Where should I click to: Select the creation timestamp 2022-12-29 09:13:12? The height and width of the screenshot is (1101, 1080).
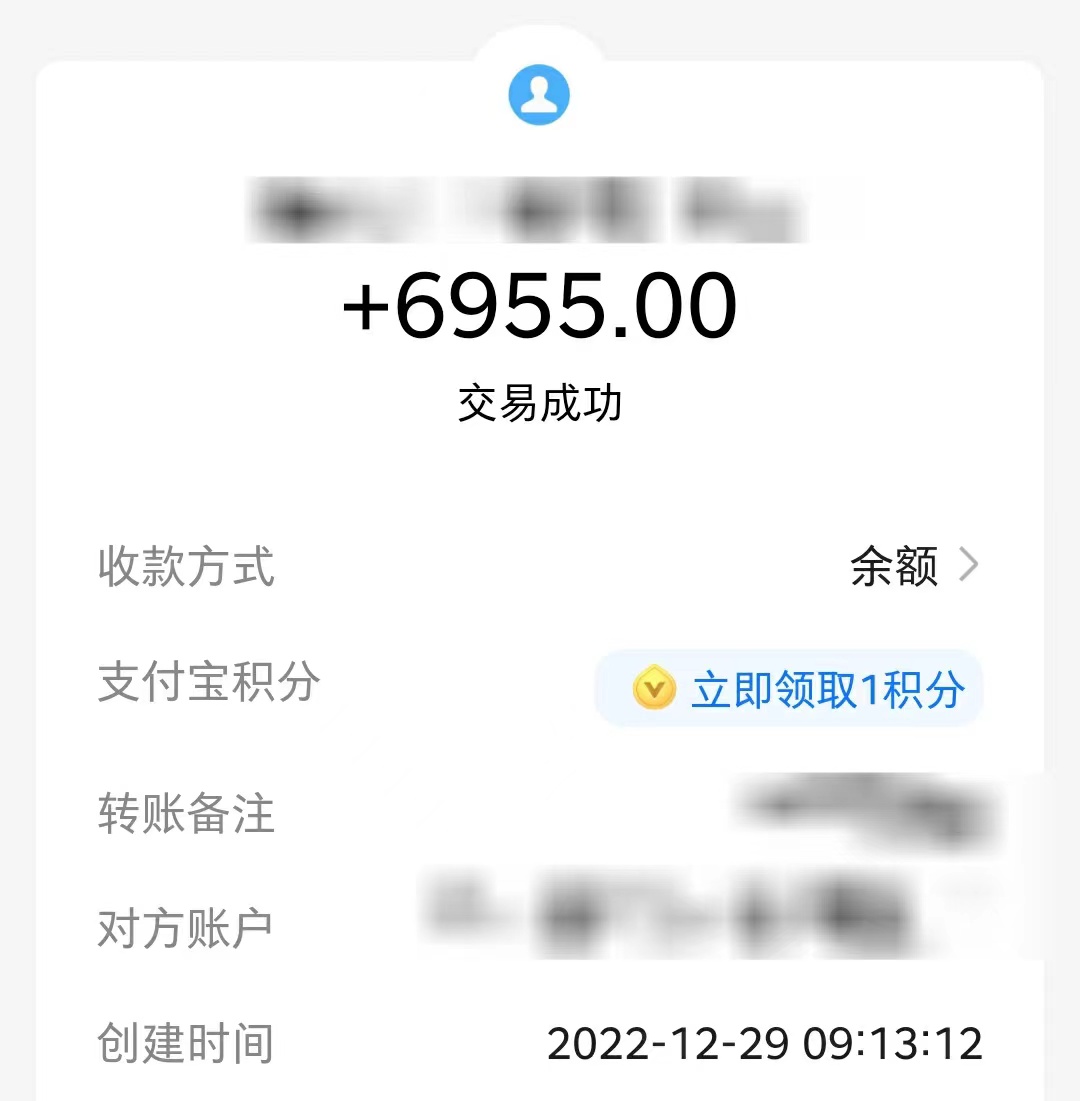(765, 1042)
